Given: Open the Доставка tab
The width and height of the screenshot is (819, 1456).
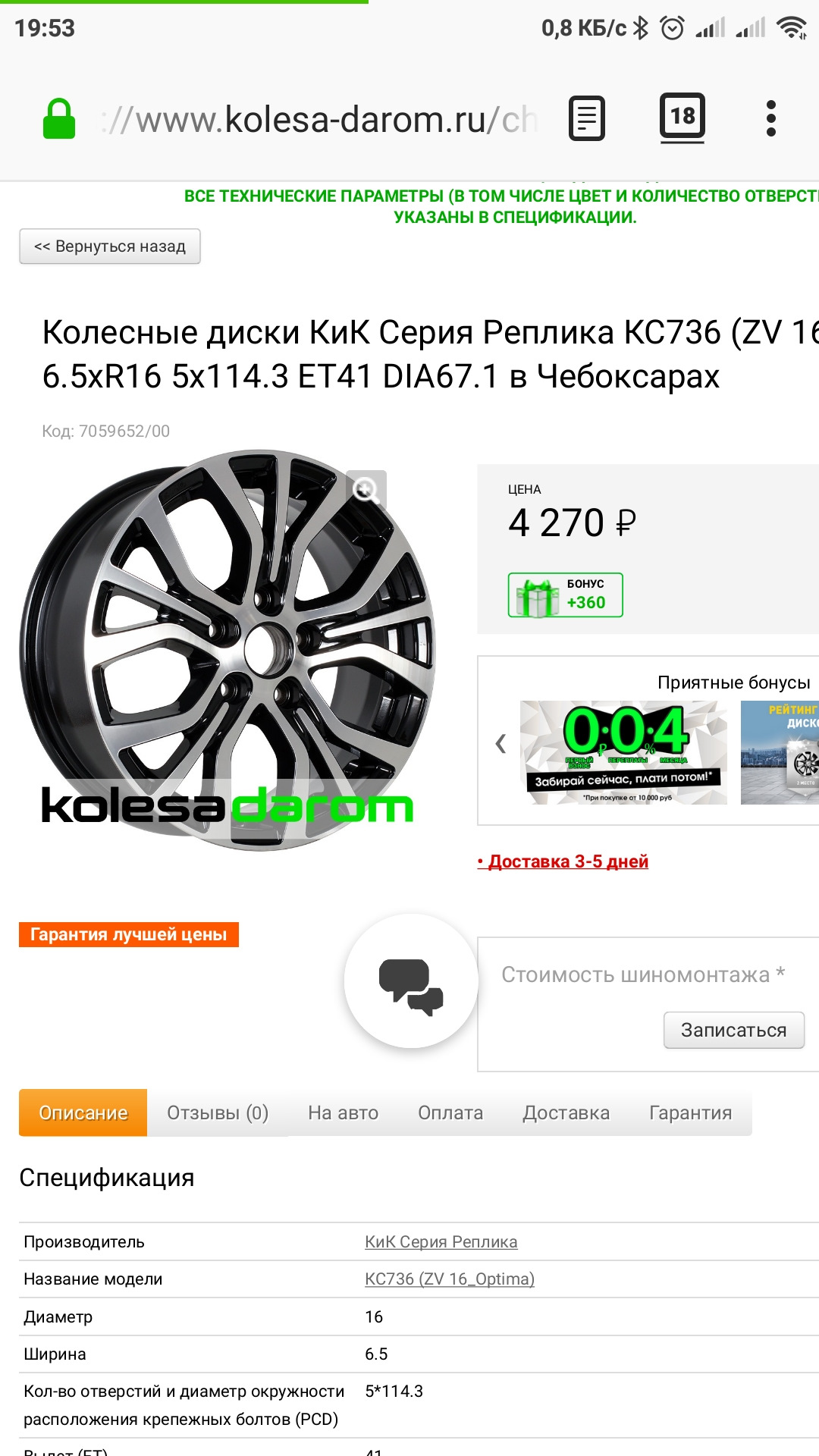Looking at the screenshot, I should (x=566, y=1112).
